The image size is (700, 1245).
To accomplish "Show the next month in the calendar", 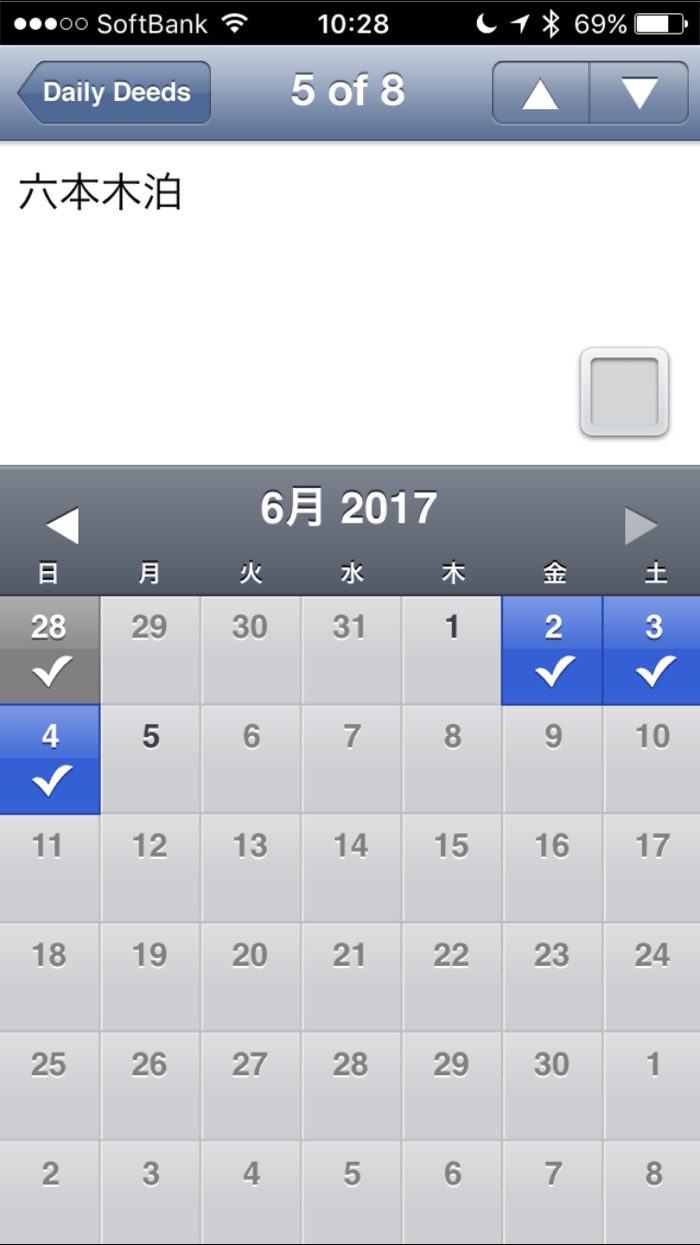I will coord(640,525).
